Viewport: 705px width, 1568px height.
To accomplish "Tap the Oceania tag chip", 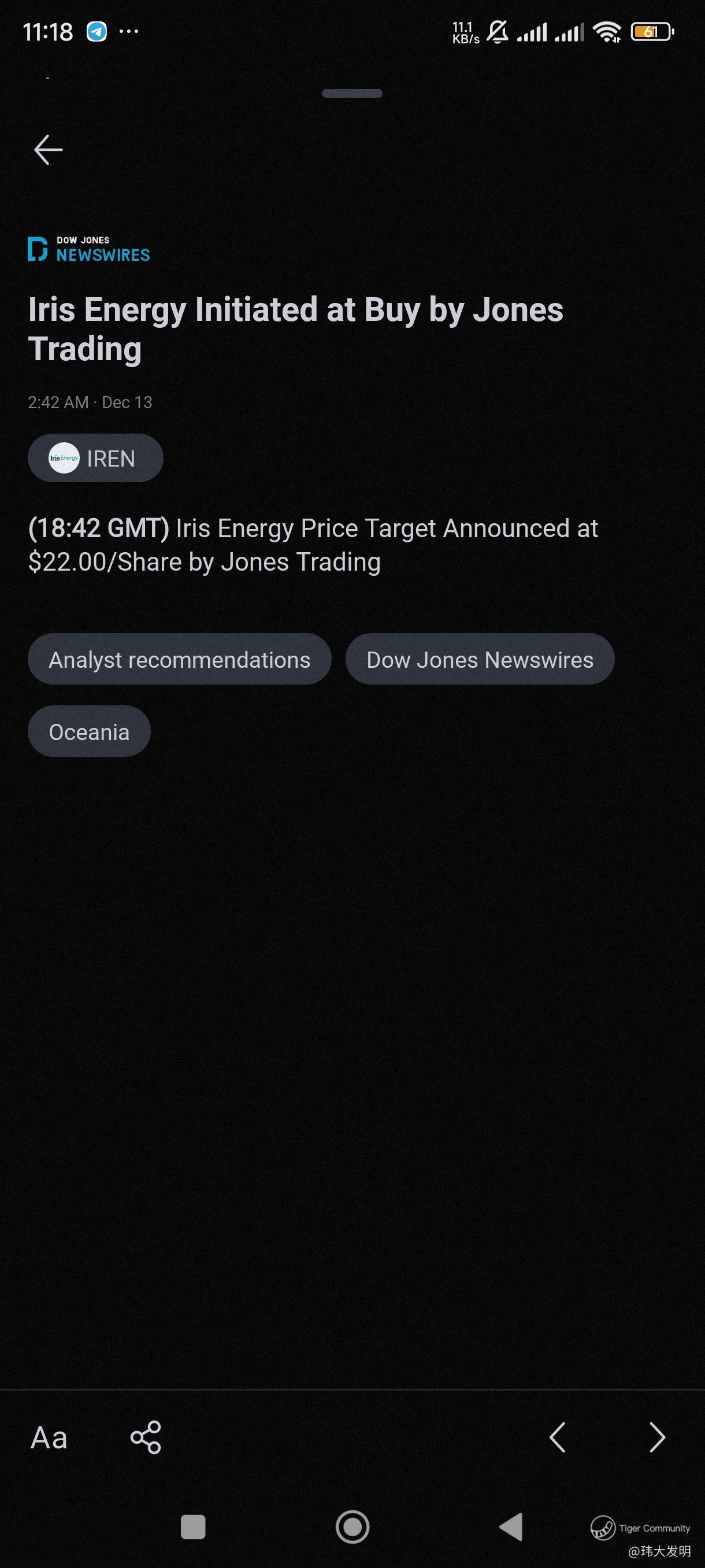I will [89, 731].
